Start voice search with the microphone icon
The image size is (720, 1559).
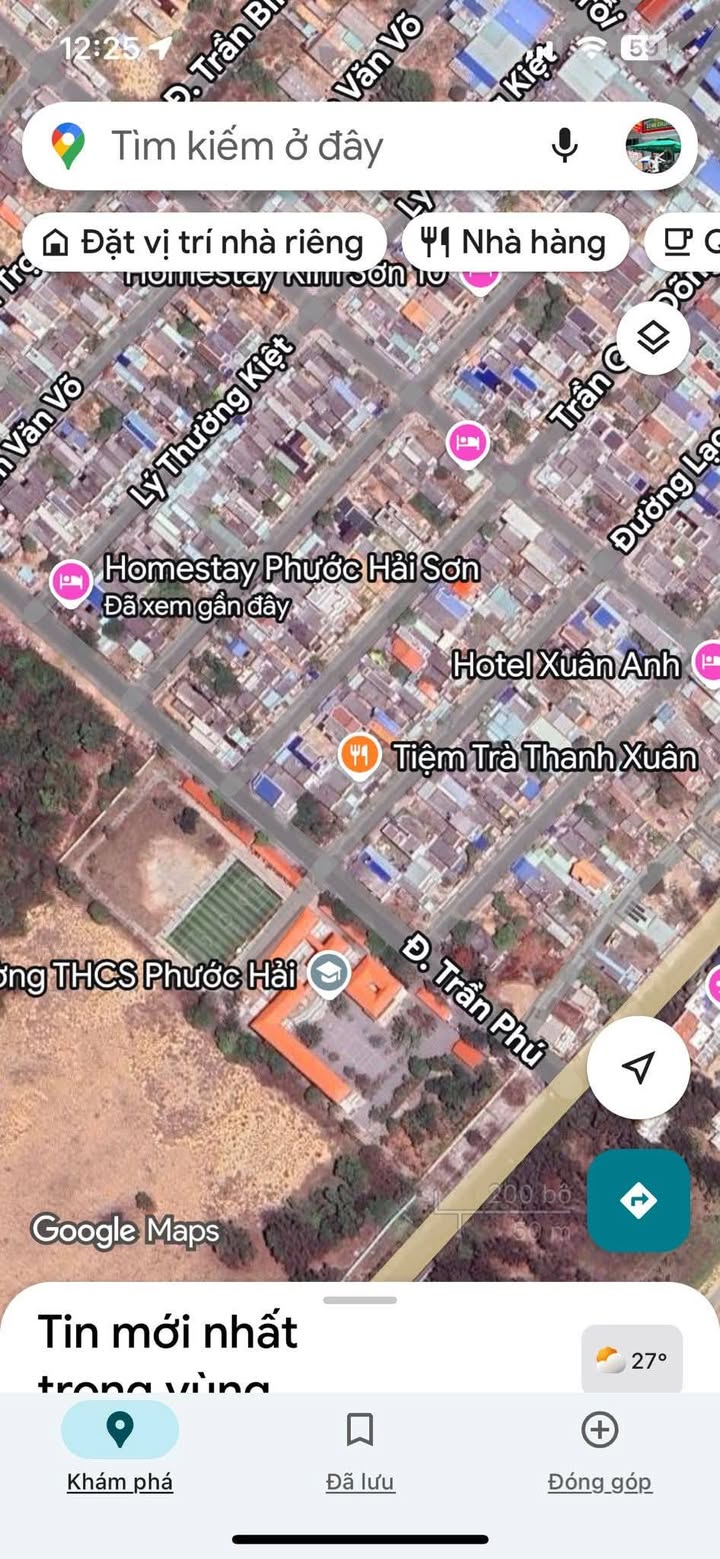[565, 147]
